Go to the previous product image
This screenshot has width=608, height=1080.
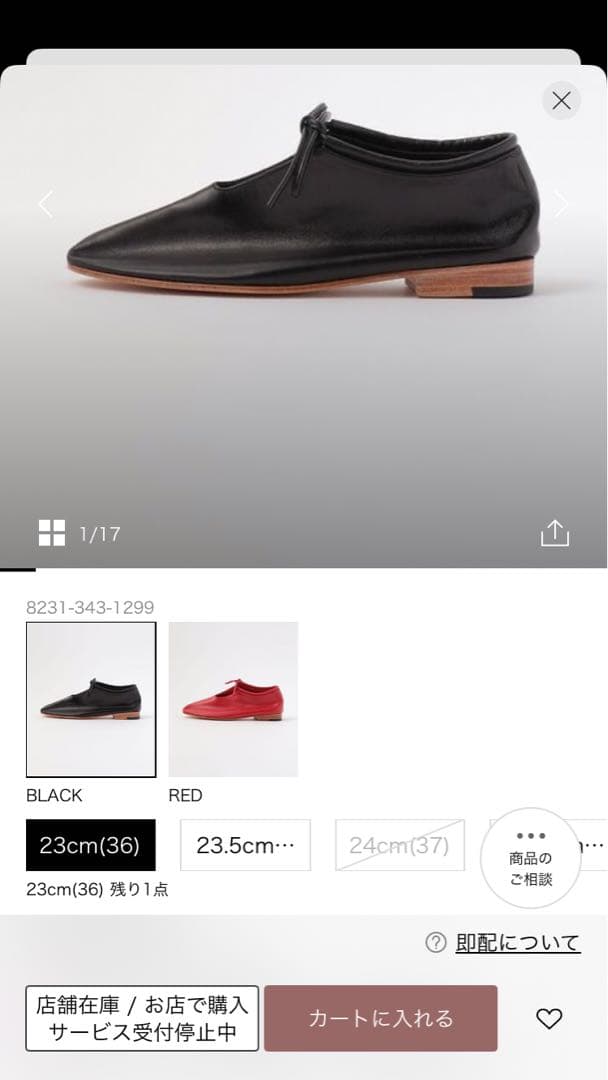[x=45, y=204]
